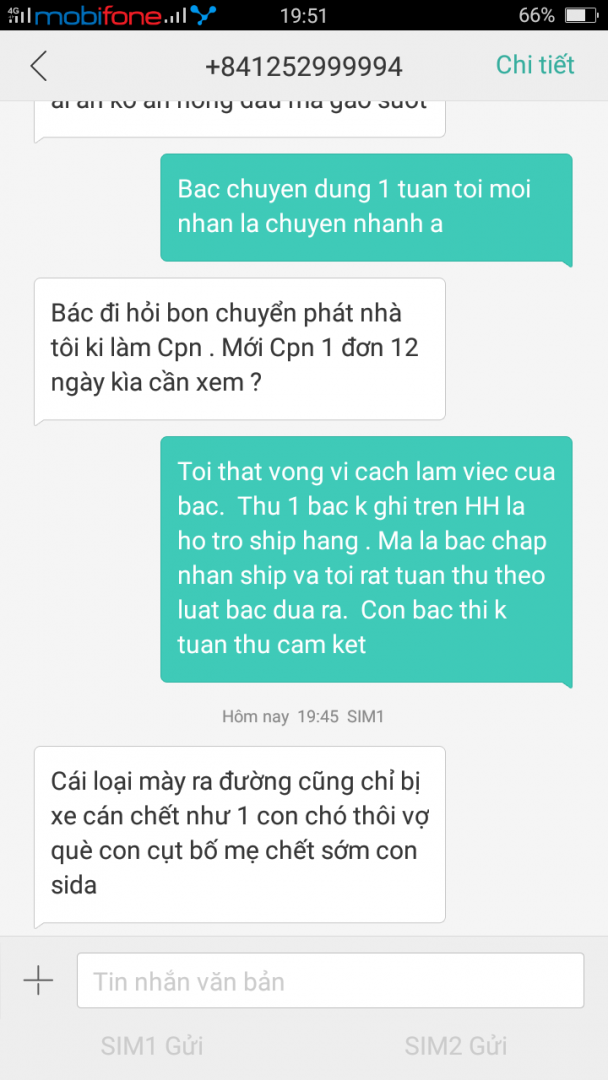Open Chi tiết contact details
Viewport: 608px width, 1080px height.
(535, 65)
